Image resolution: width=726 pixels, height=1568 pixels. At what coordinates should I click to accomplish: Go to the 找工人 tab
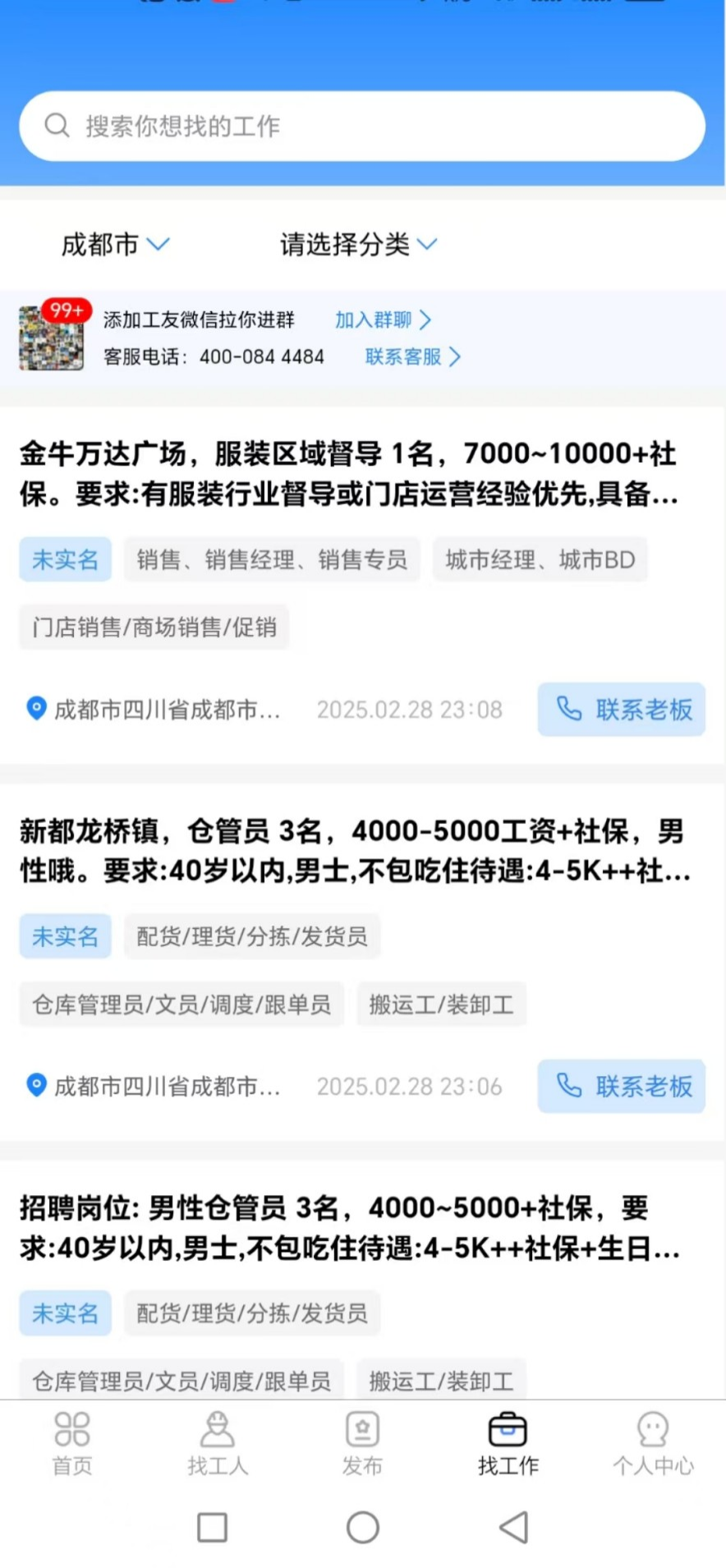pos(218,1443)
